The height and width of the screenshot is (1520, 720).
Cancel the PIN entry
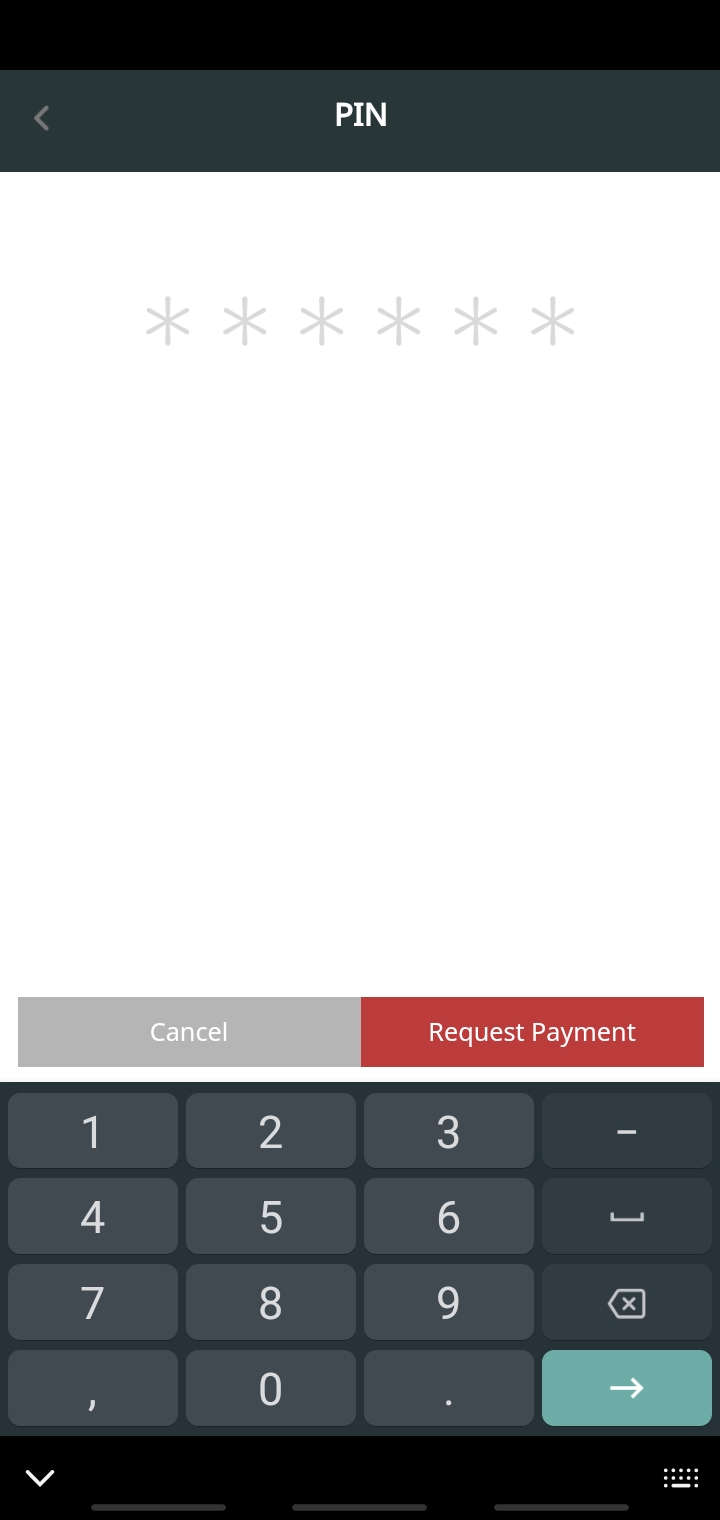coord(189,1032)
